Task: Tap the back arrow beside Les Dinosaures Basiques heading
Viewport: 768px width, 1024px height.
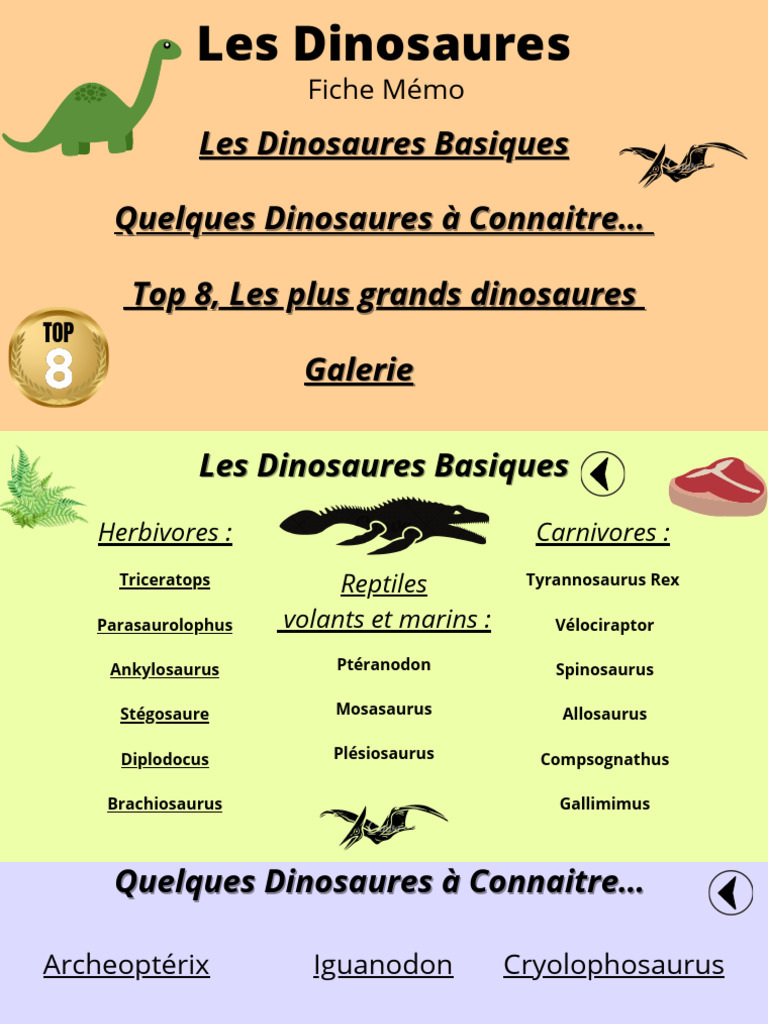Action: [602, 473]
